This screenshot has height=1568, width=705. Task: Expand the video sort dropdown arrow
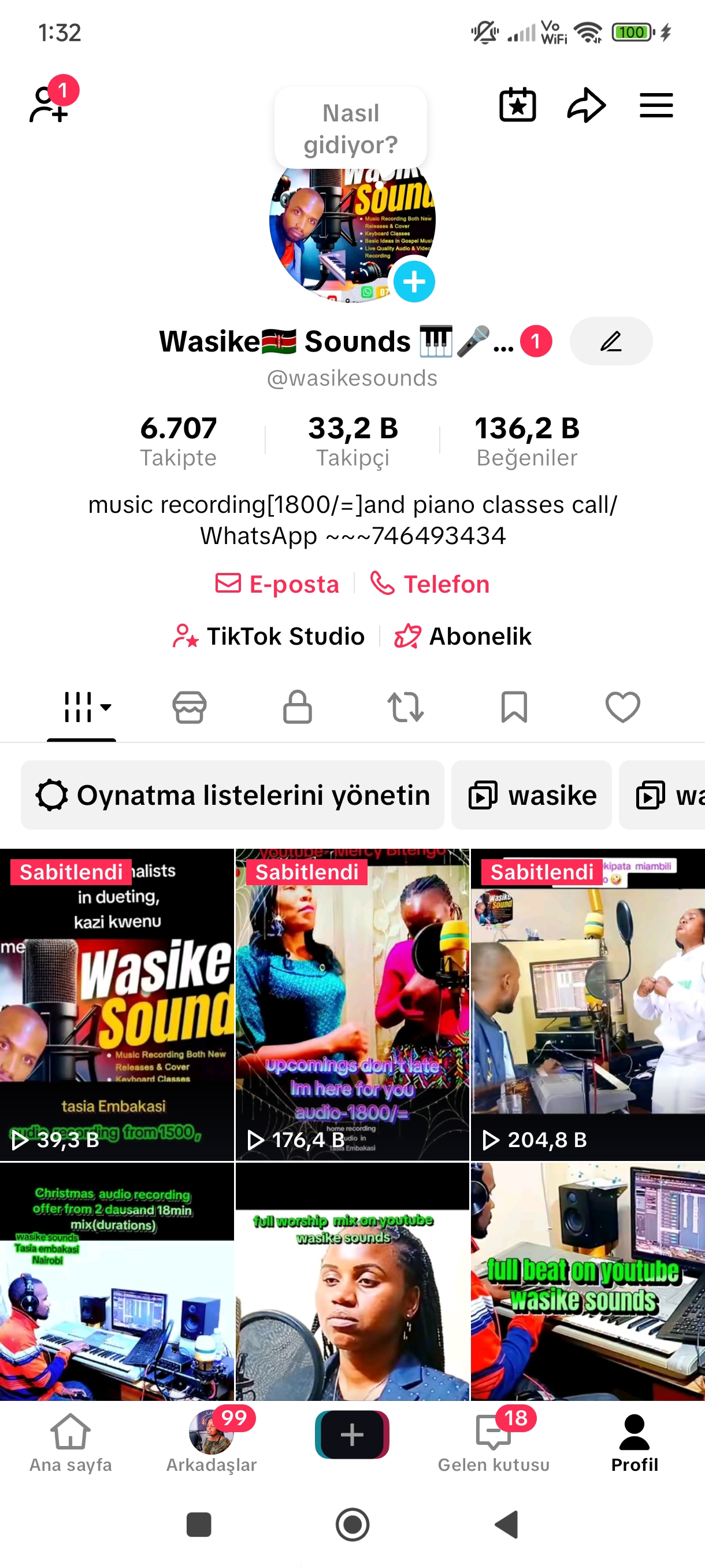105,708
